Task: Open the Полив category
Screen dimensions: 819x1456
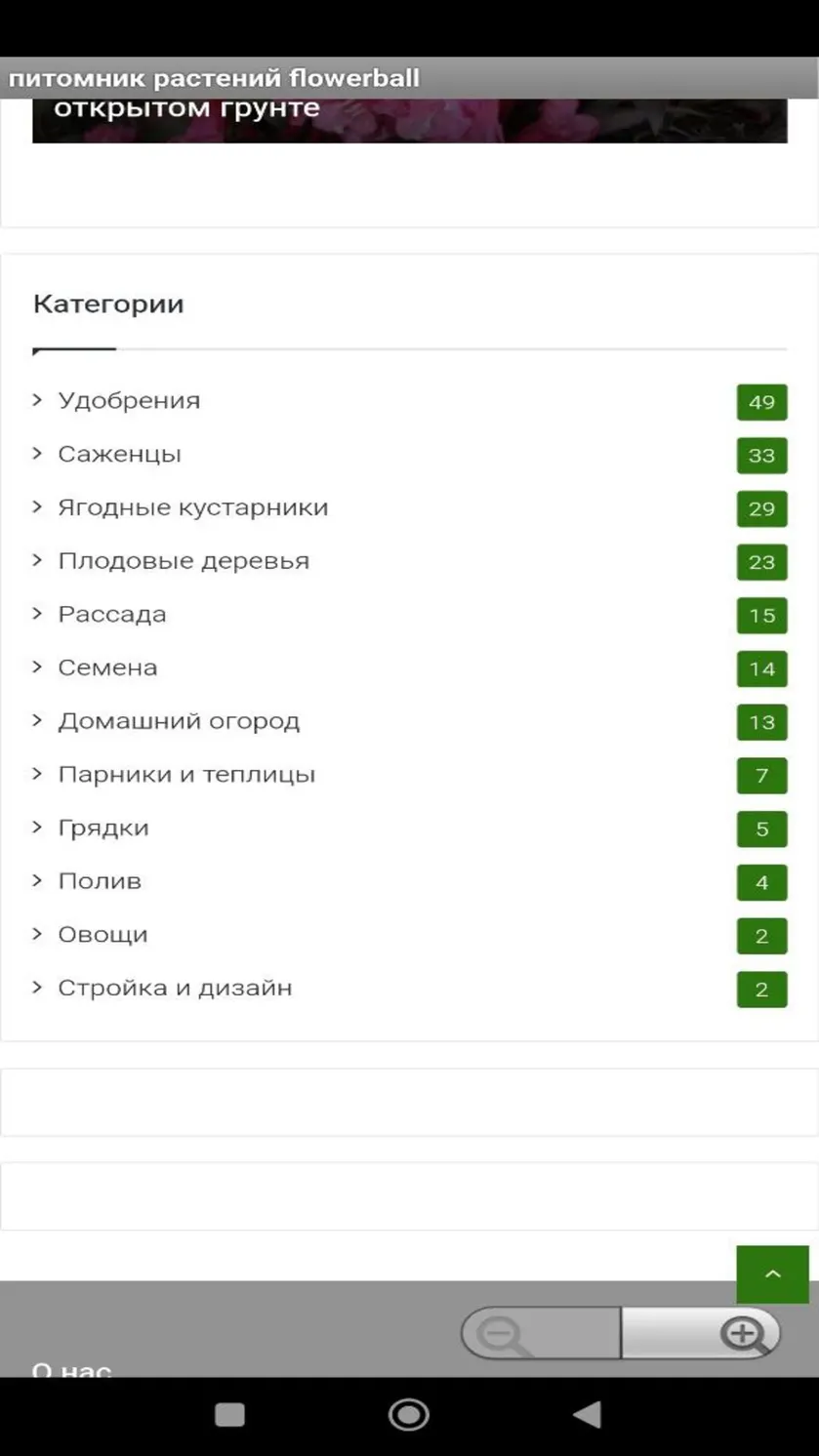Action: (100, 881)
